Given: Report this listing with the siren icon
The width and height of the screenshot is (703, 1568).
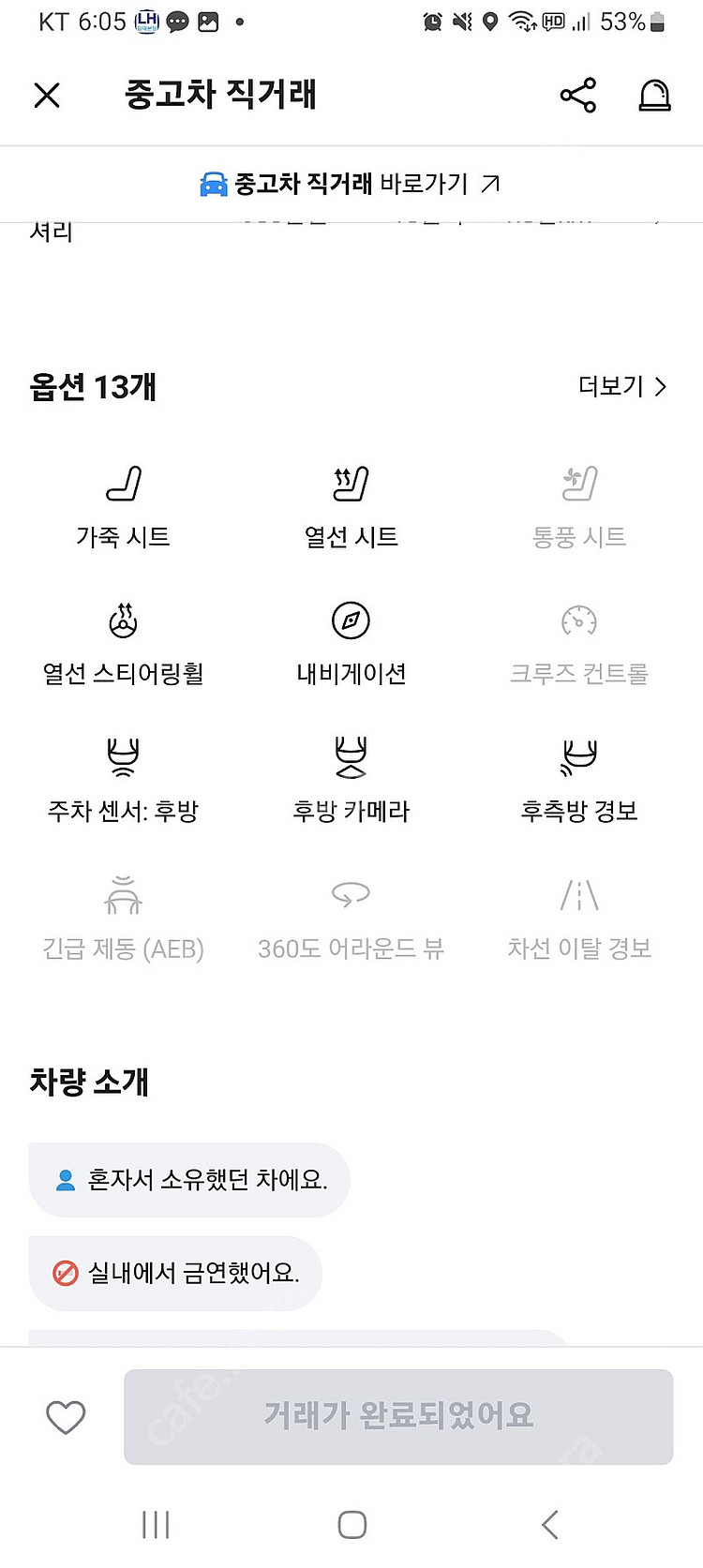Looking at the screenshot, I should click(654, 95).
